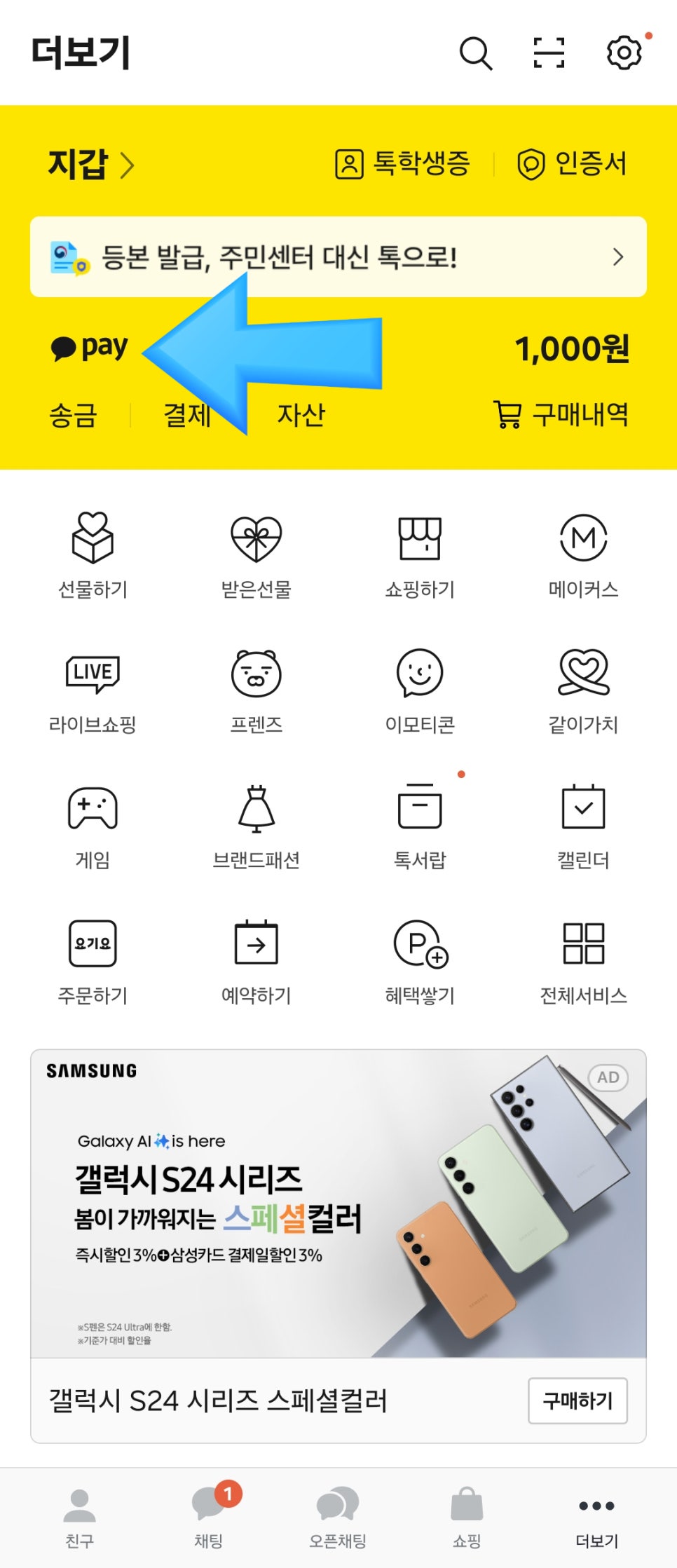Open settings via the gear icon
Viewport: 677px width, 1568px height.
[623, 53]
